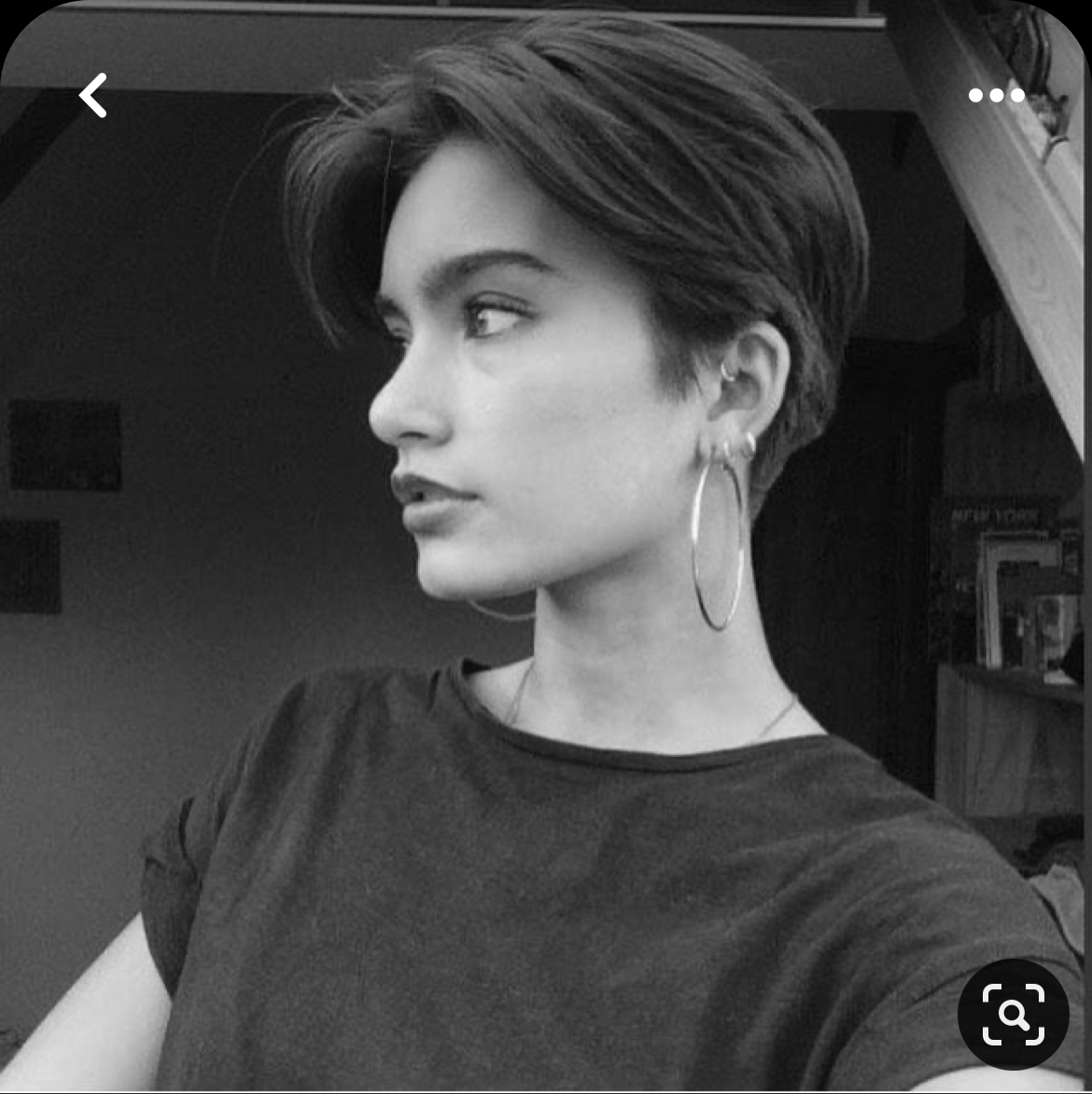Open the three-dot overflow menu
The height and width of the screenshot is (1094, 1092).
996,95
